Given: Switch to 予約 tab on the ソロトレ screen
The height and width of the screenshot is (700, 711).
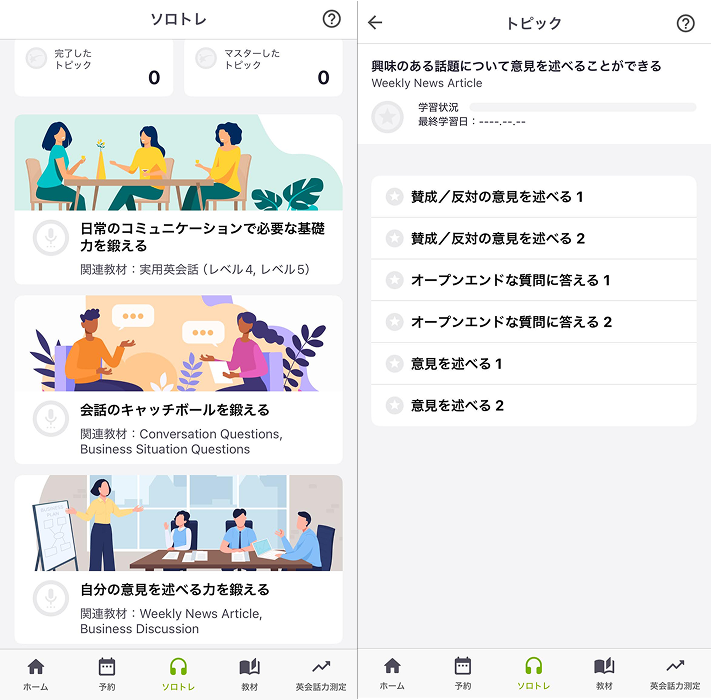Looking at the screenshot, I should 107,675.
